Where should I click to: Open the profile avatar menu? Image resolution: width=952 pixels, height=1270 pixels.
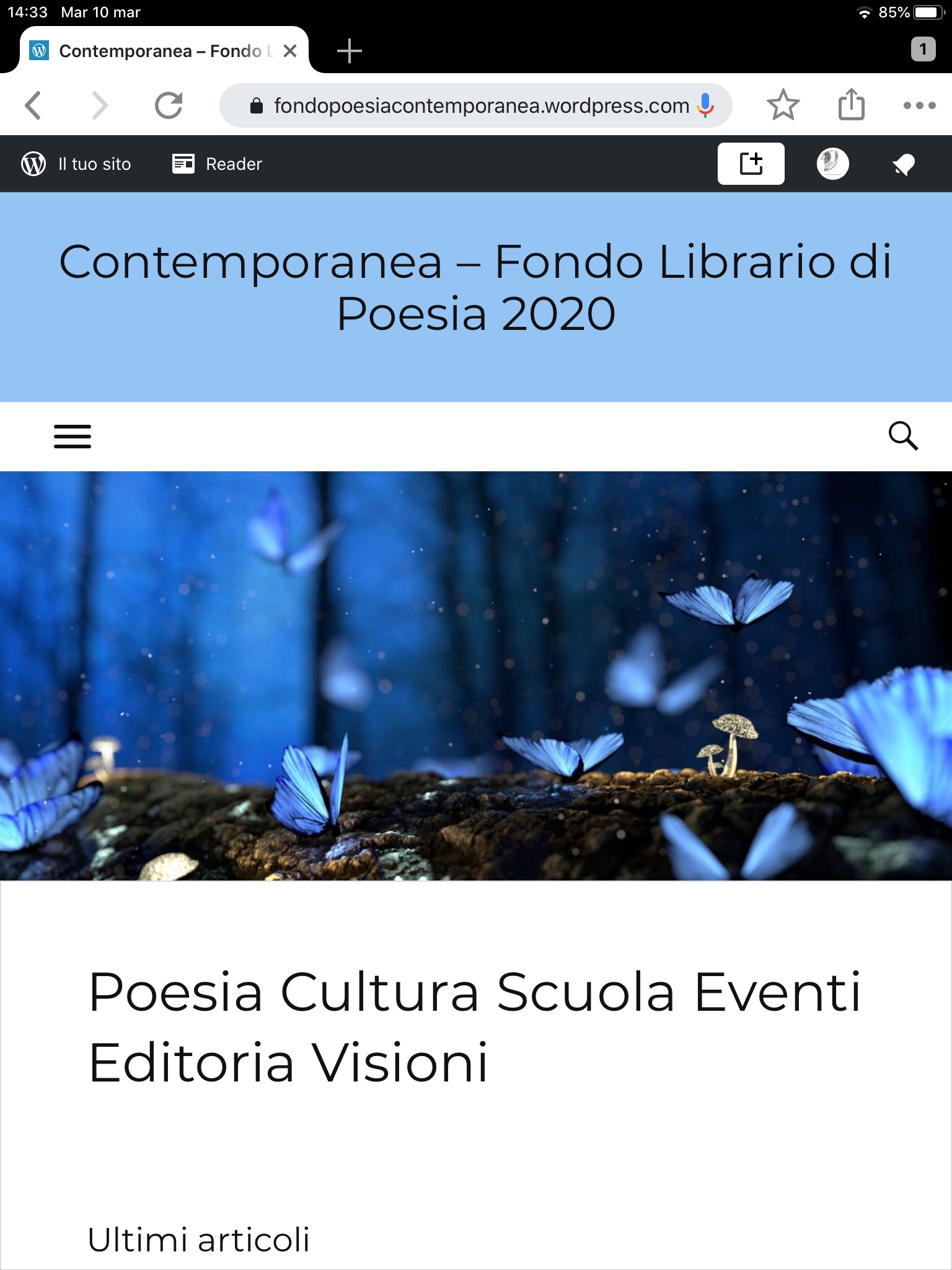pyautogui.click(x=832, y=164)
